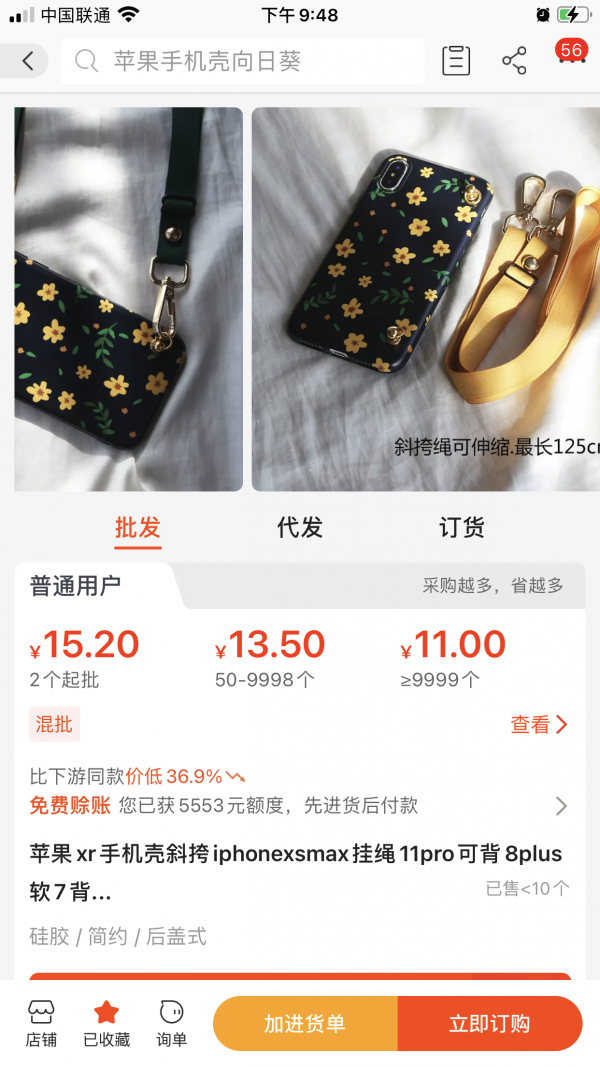Open 询单 to inquire with seller

point(171,1023)
